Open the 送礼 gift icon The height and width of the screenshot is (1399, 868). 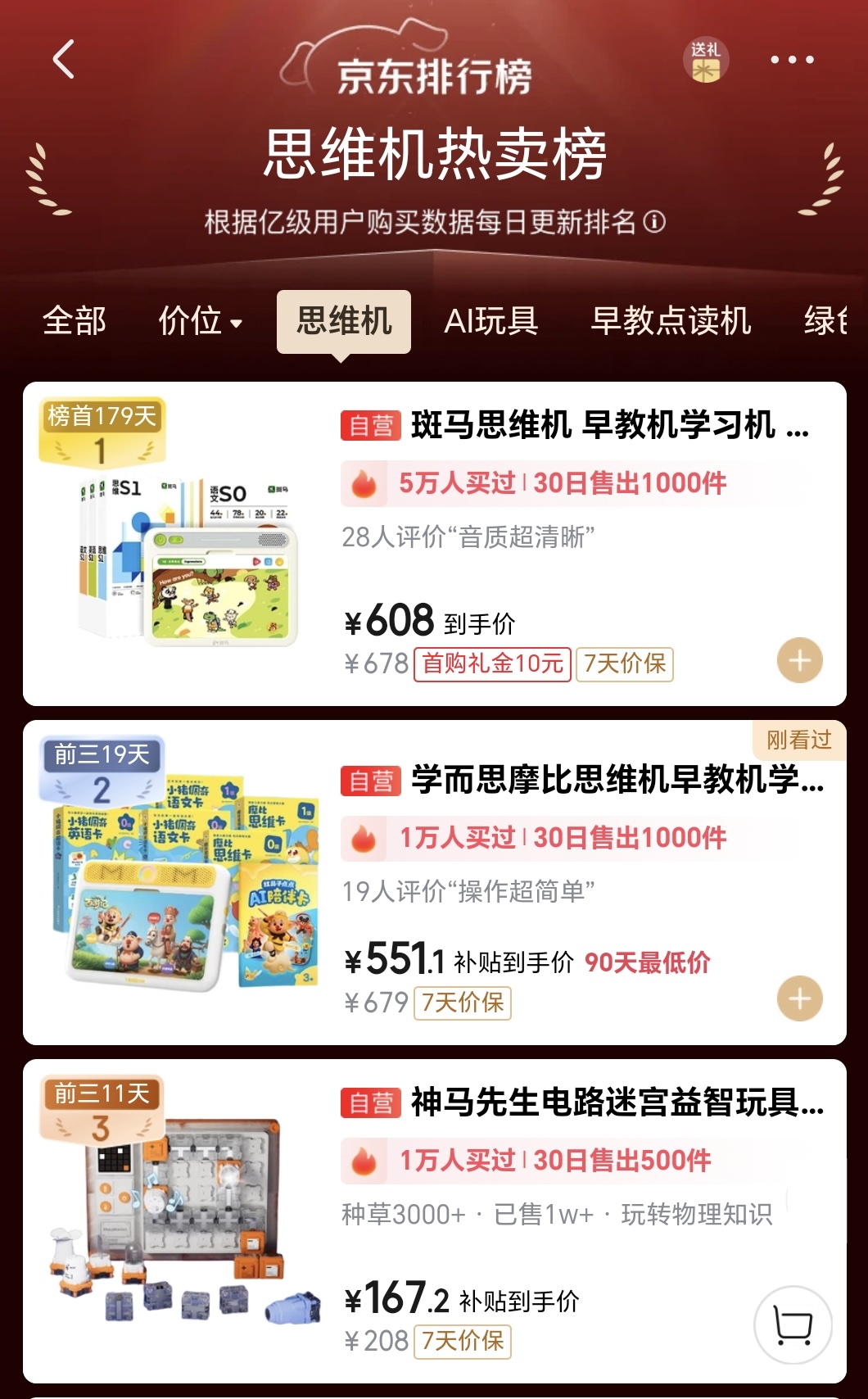(x=705, y=61)
